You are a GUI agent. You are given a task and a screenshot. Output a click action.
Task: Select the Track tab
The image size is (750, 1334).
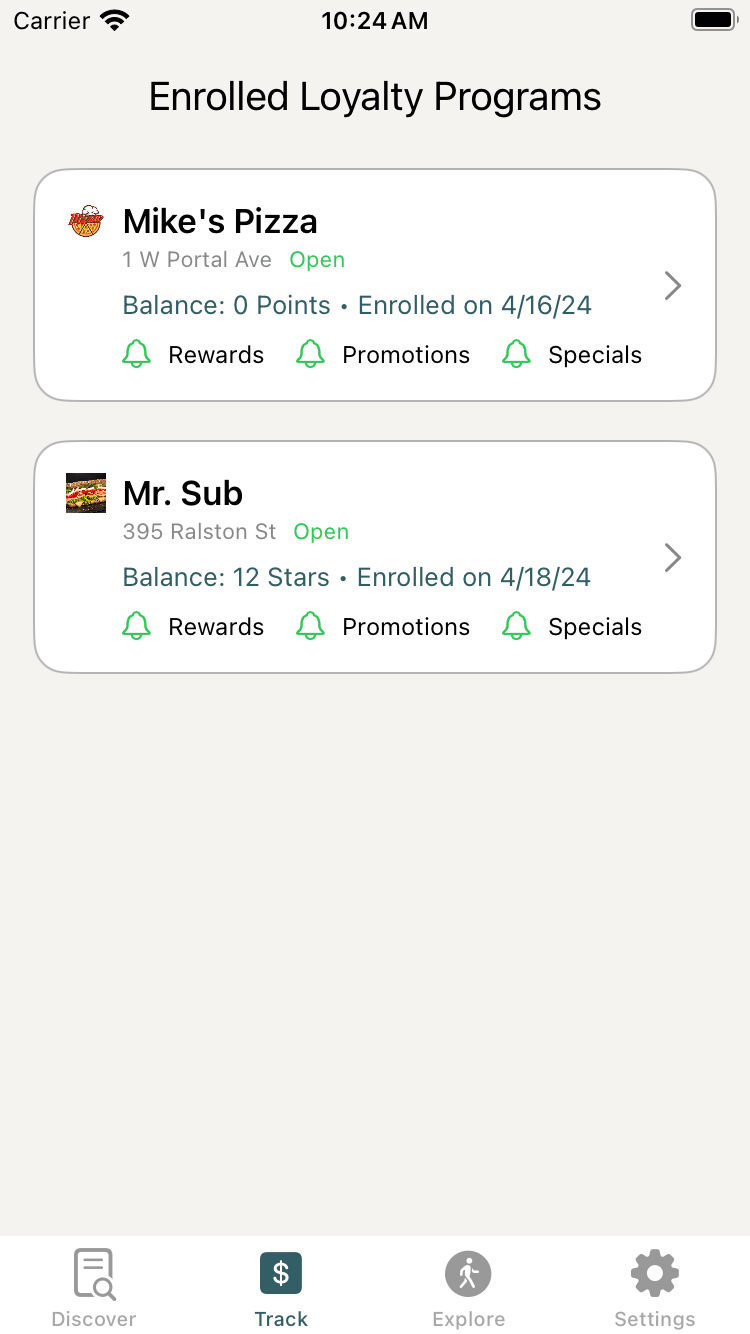[281, 1288]
